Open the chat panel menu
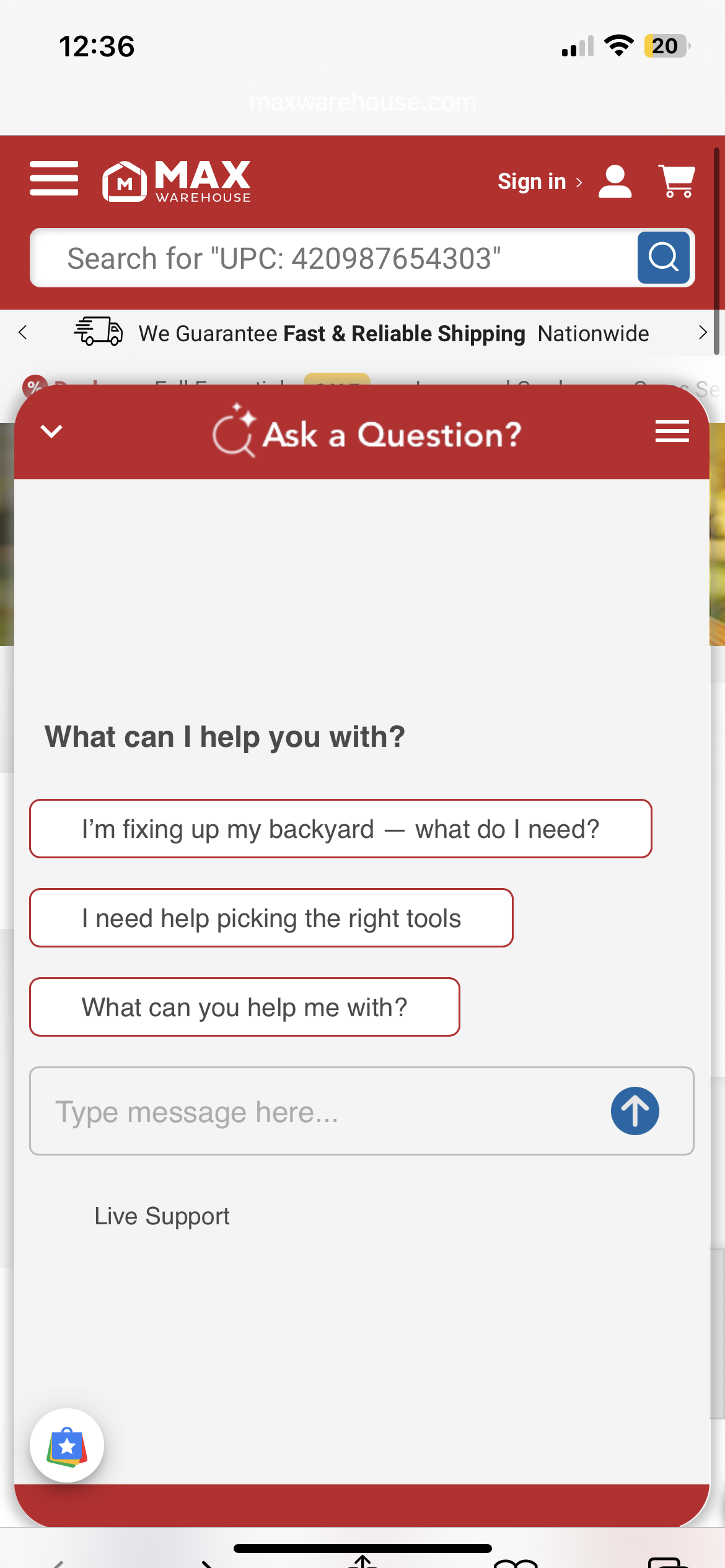 click(672, 431)
